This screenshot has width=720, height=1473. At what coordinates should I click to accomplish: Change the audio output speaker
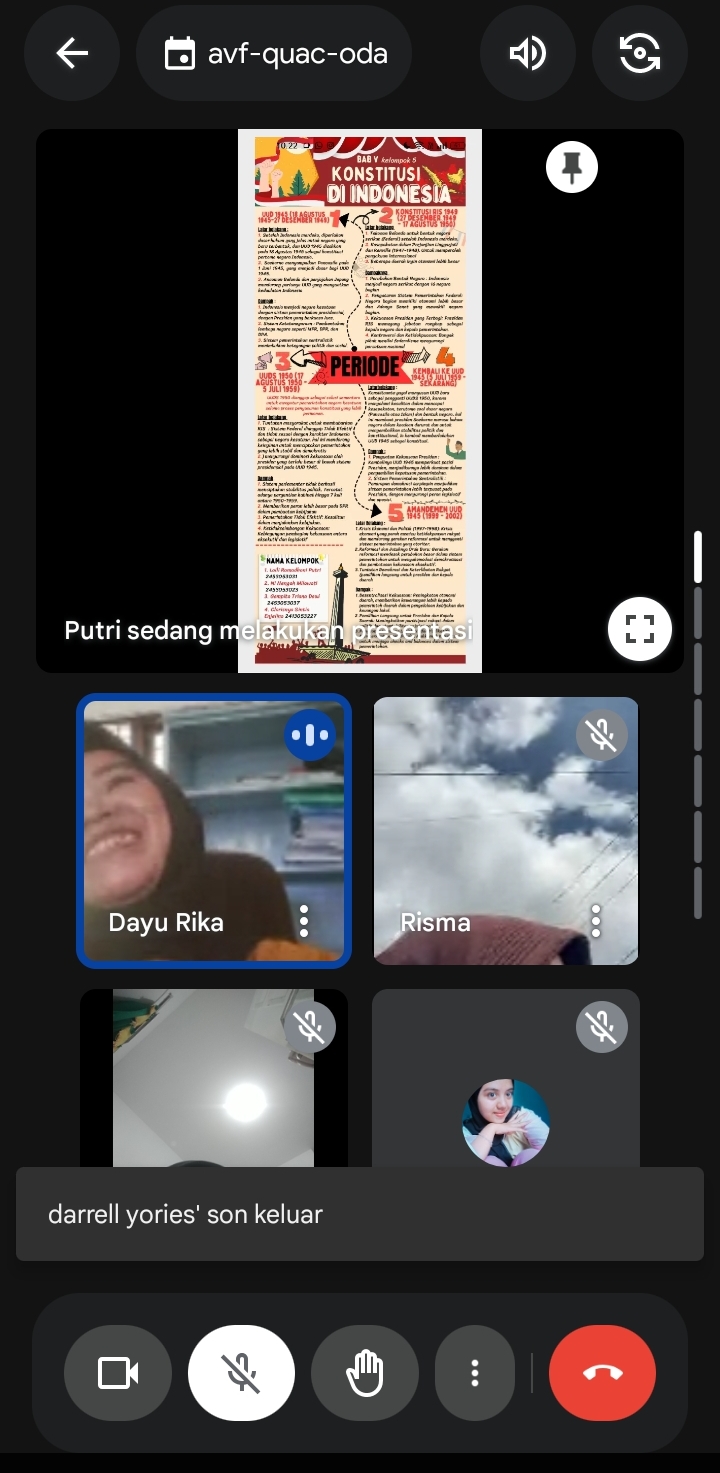click(x=527, y=54)
